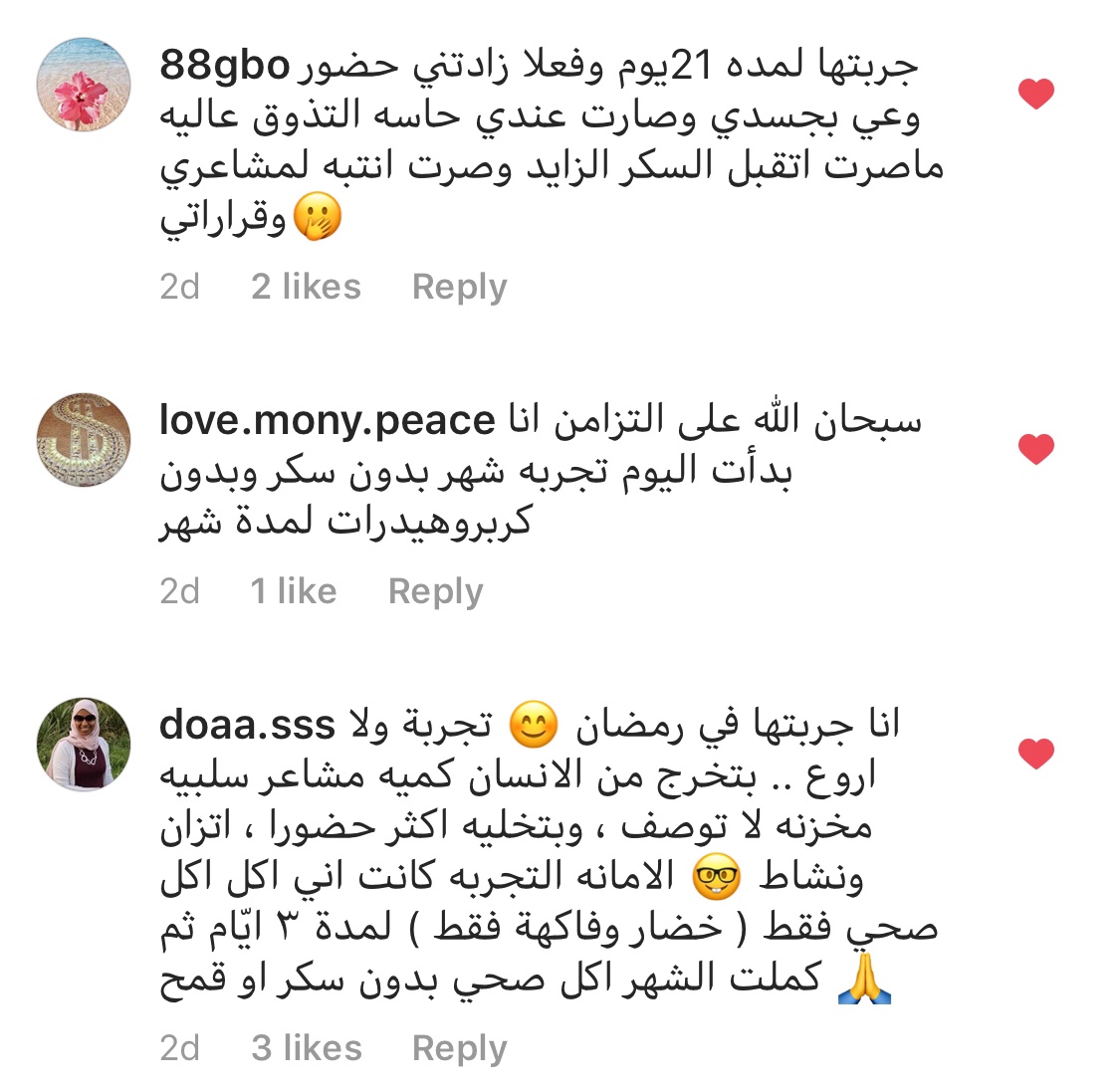
Task: View the 2 likes on 88gbo's comment
Action: (x=306, y=287)
